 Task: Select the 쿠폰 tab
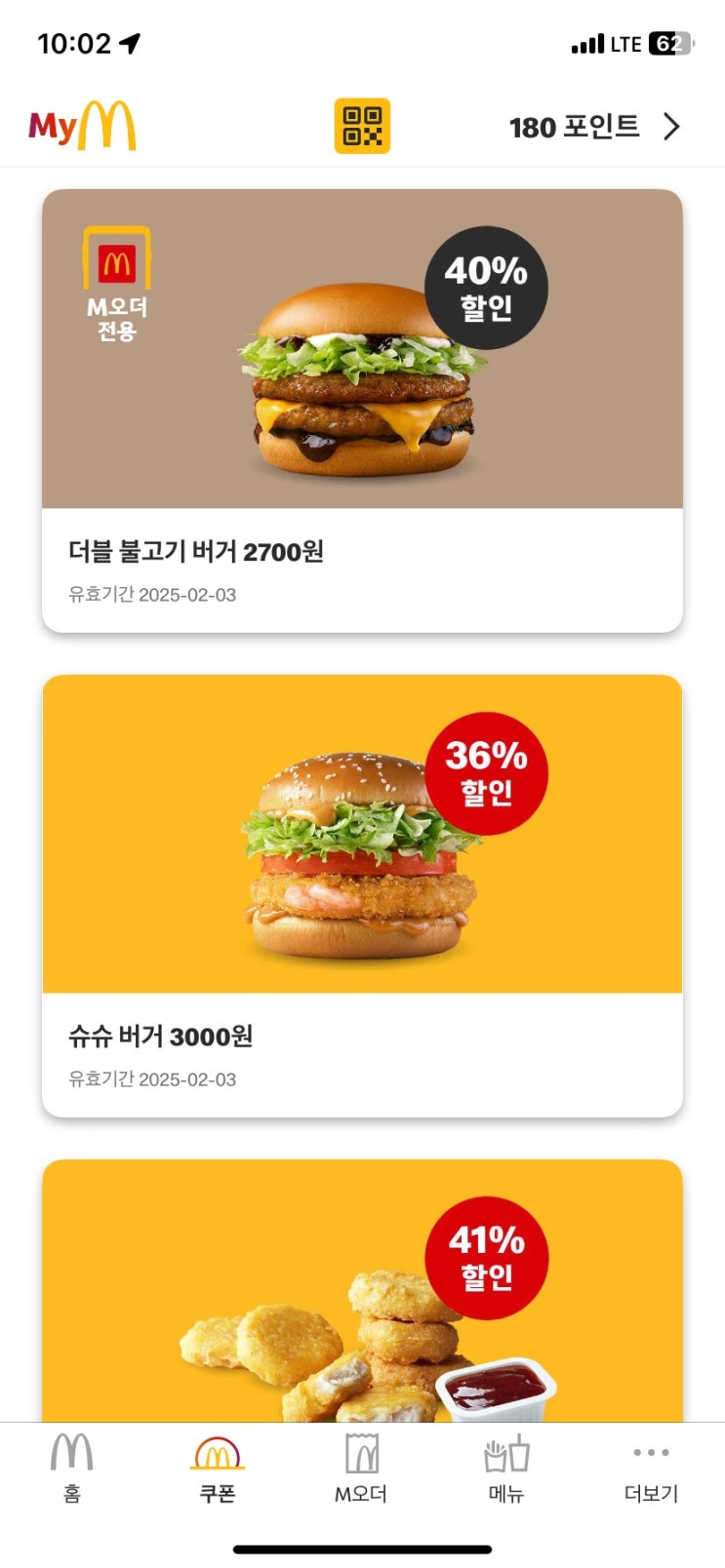(217, 1468)
